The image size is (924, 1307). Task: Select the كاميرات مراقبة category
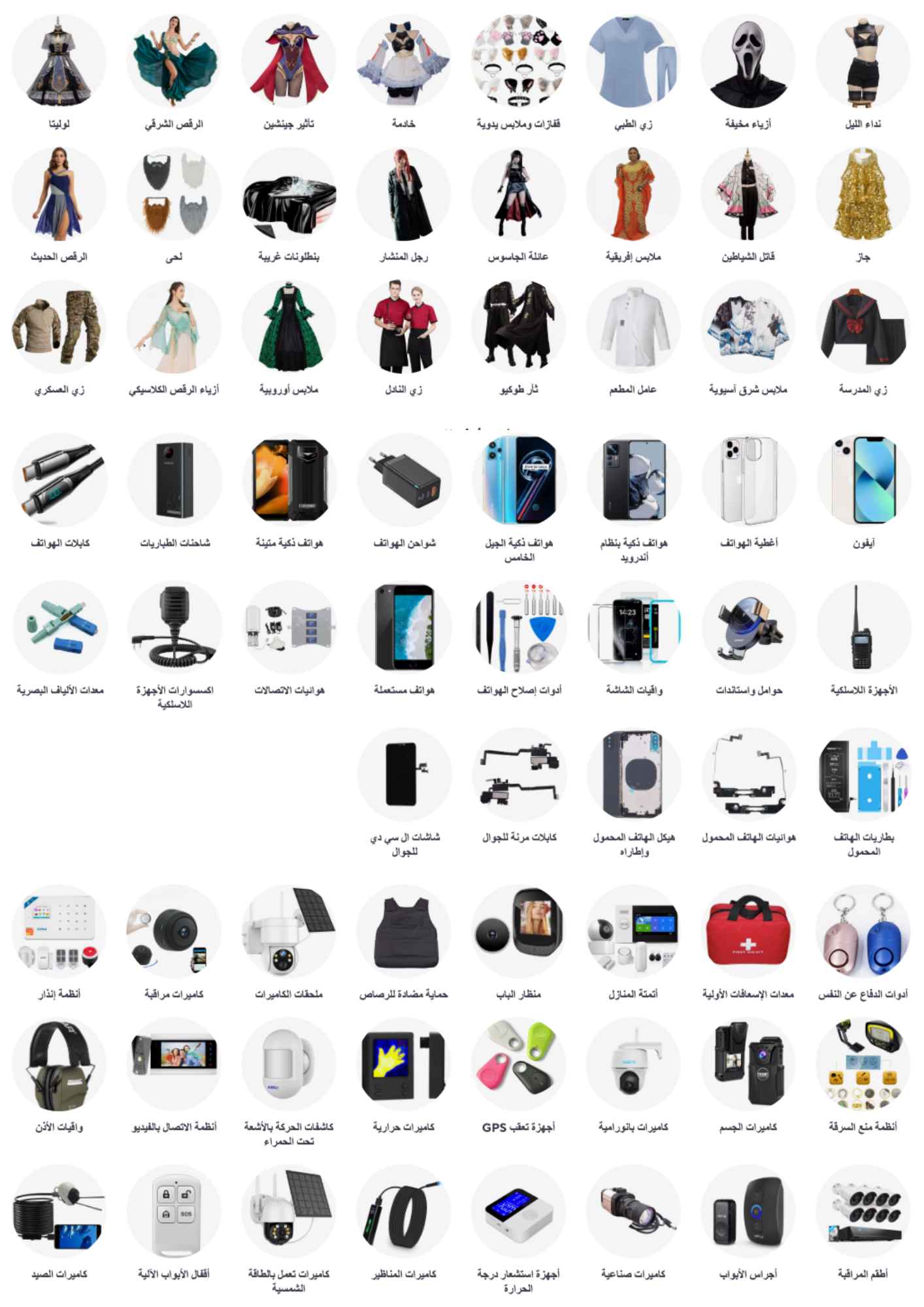click(174, 932)
